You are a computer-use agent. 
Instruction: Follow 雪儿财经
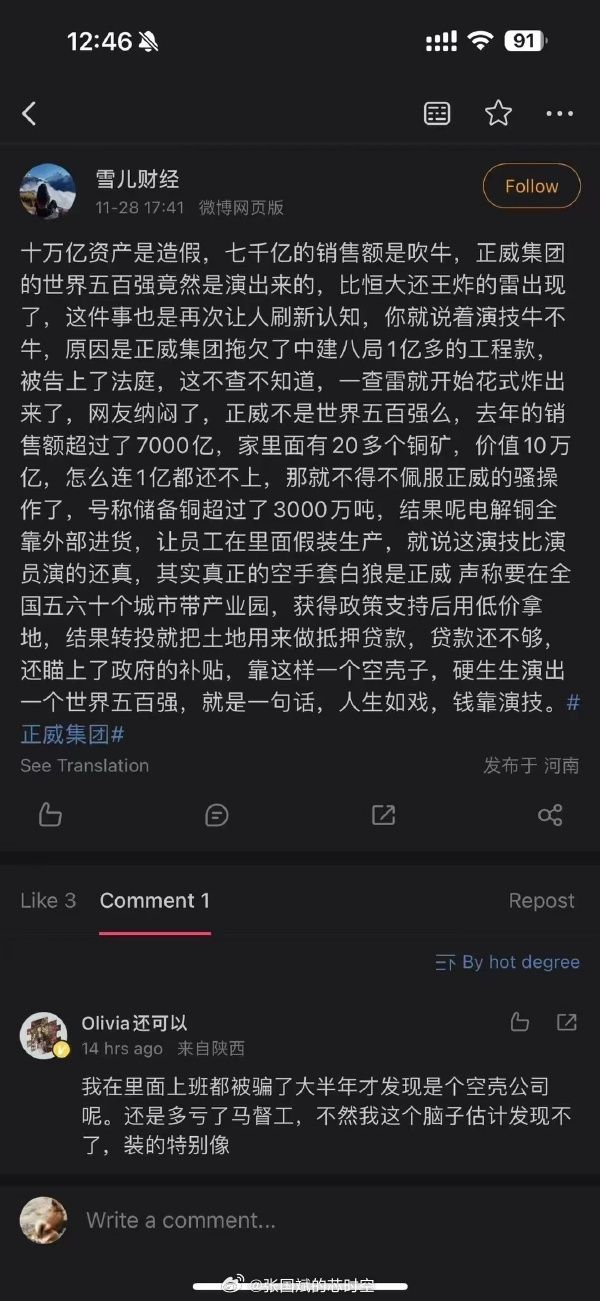(531, 186)
